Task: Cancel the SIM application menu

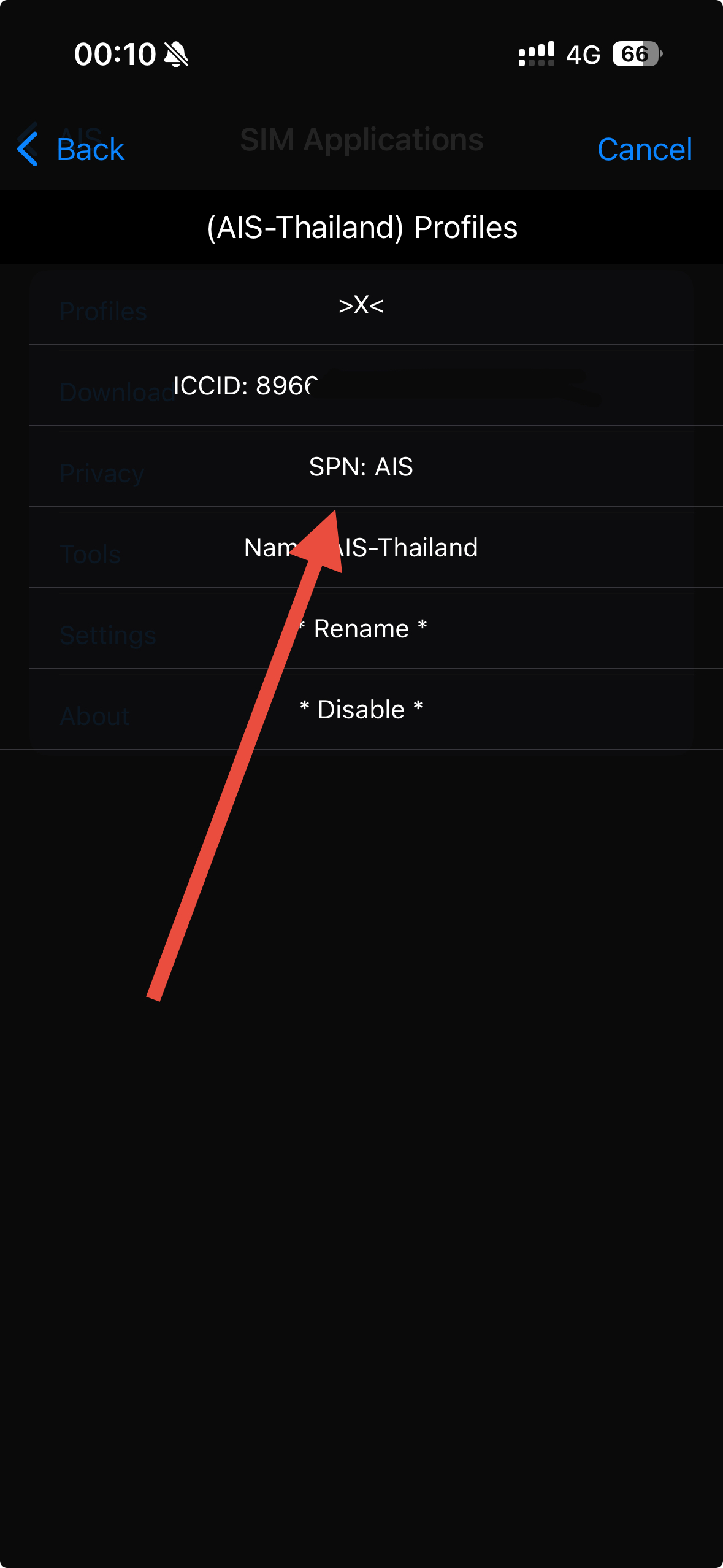Action: (644, 149)
